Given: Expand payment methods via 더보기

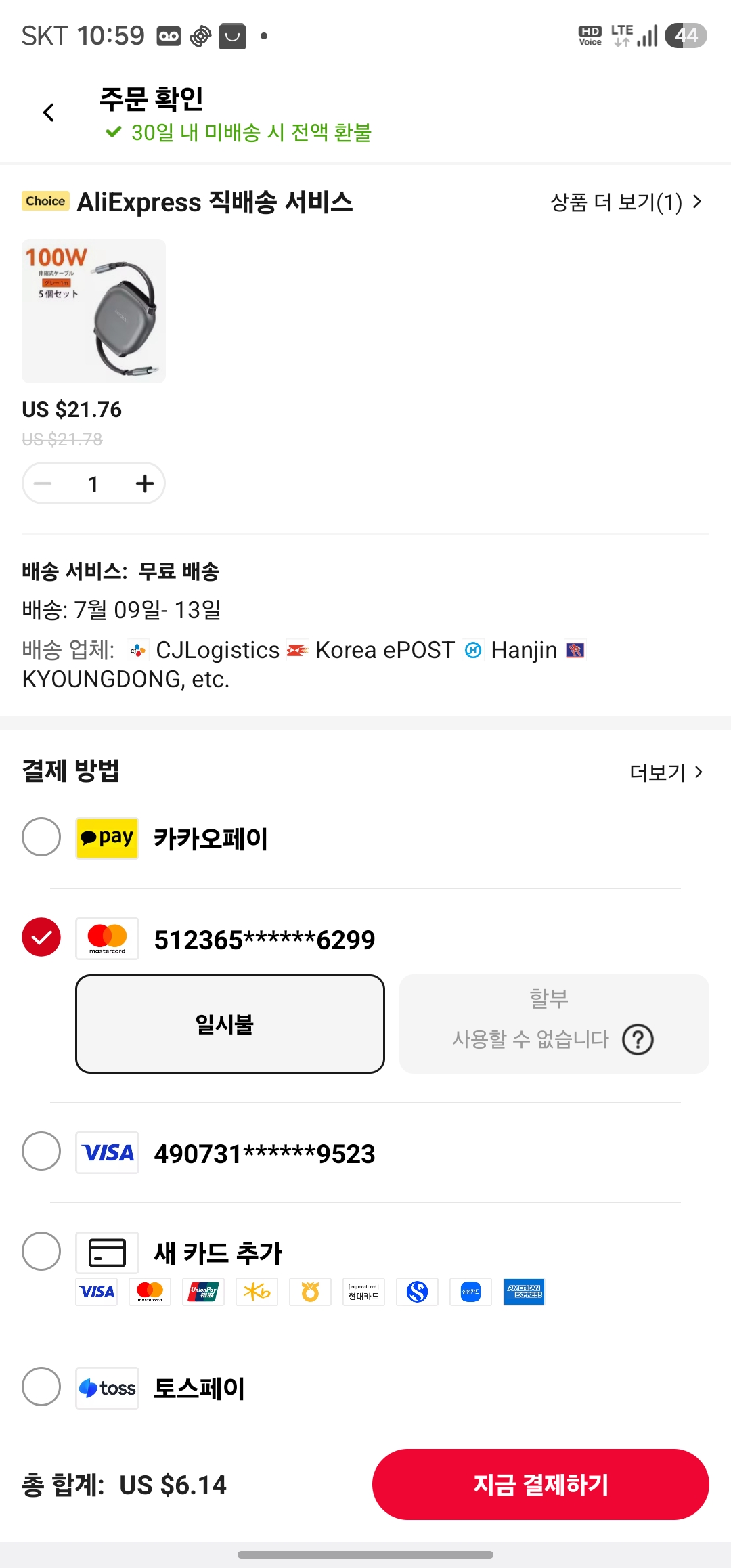Looking at the screenshot, I should click(667, 772).
